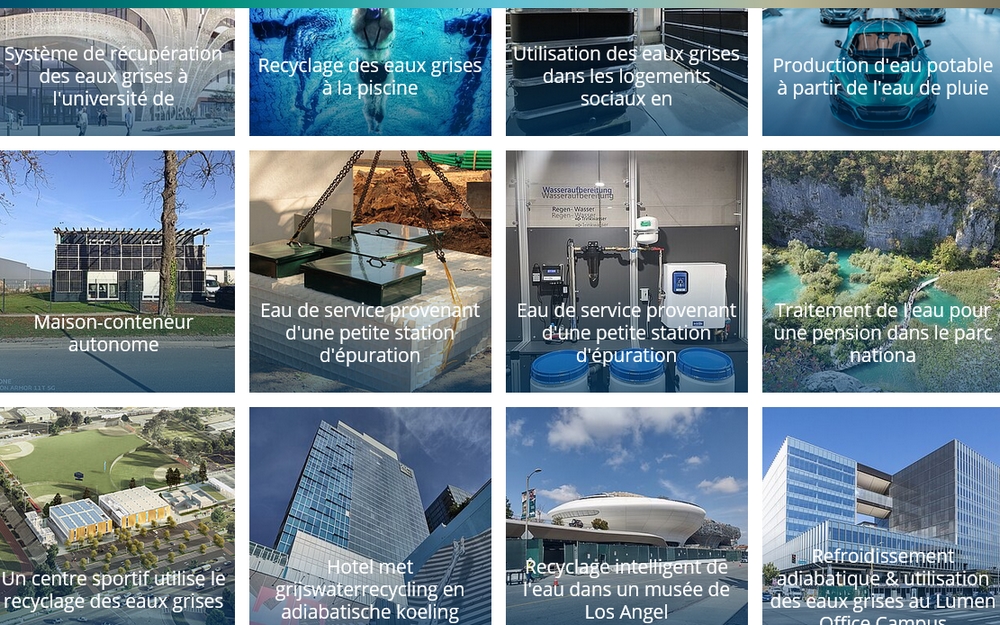This screenshot has height=625, width=1000.
Task: Select 'Production d'eau potable' rainwater project
Action: coord(881,76)
